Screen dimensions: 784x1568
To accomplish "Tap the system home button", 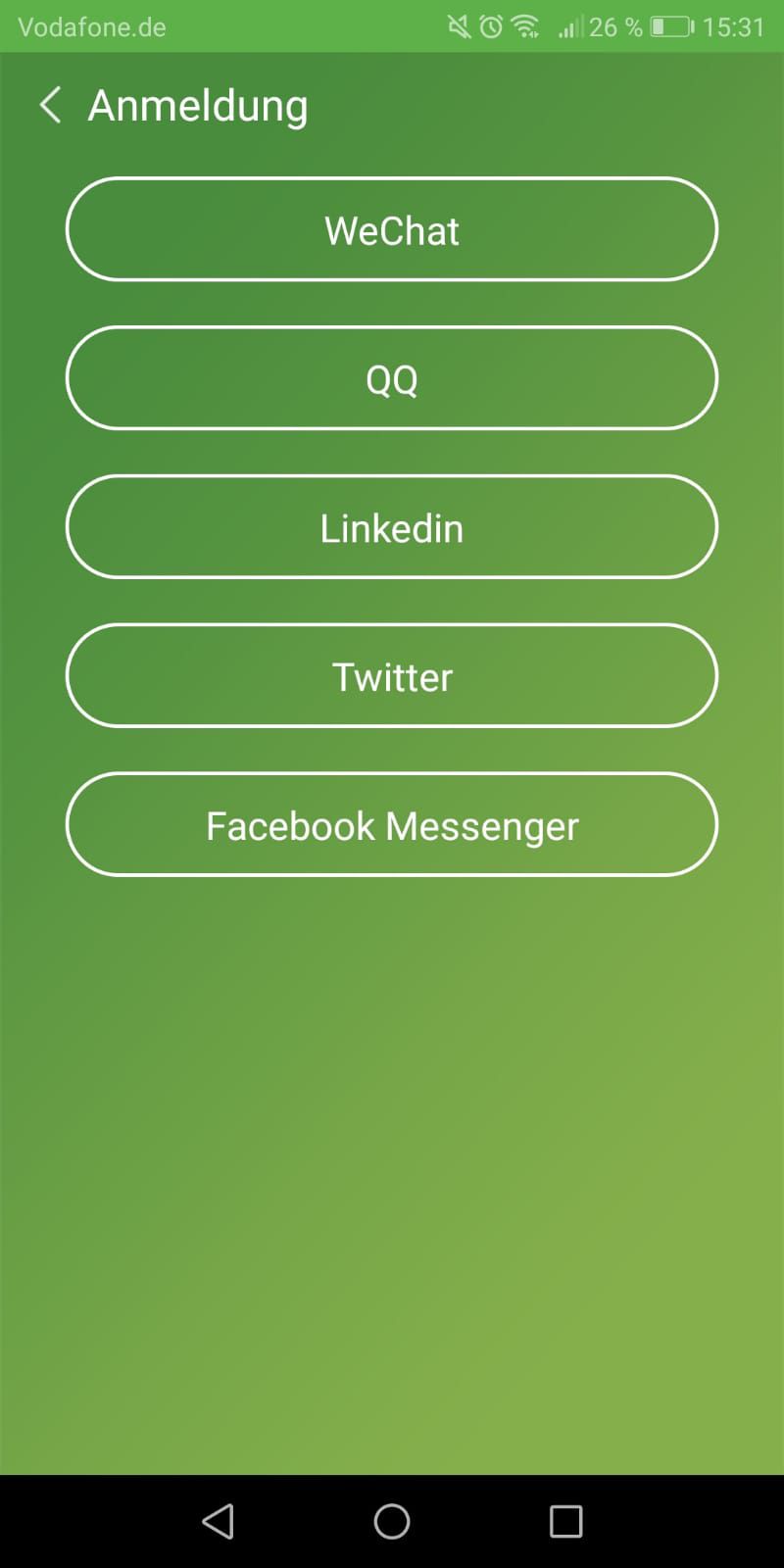I will (392, 1521).
